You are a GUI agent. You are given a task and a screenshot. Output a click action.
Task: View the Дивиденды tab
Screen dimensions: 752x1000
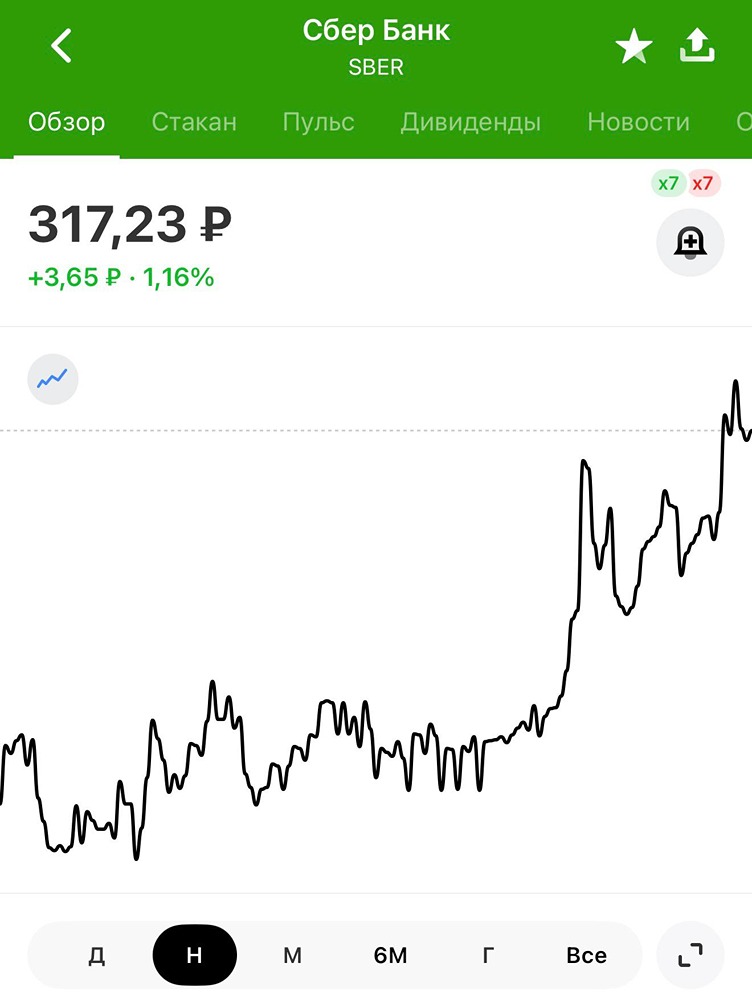[x=470, y=122]
